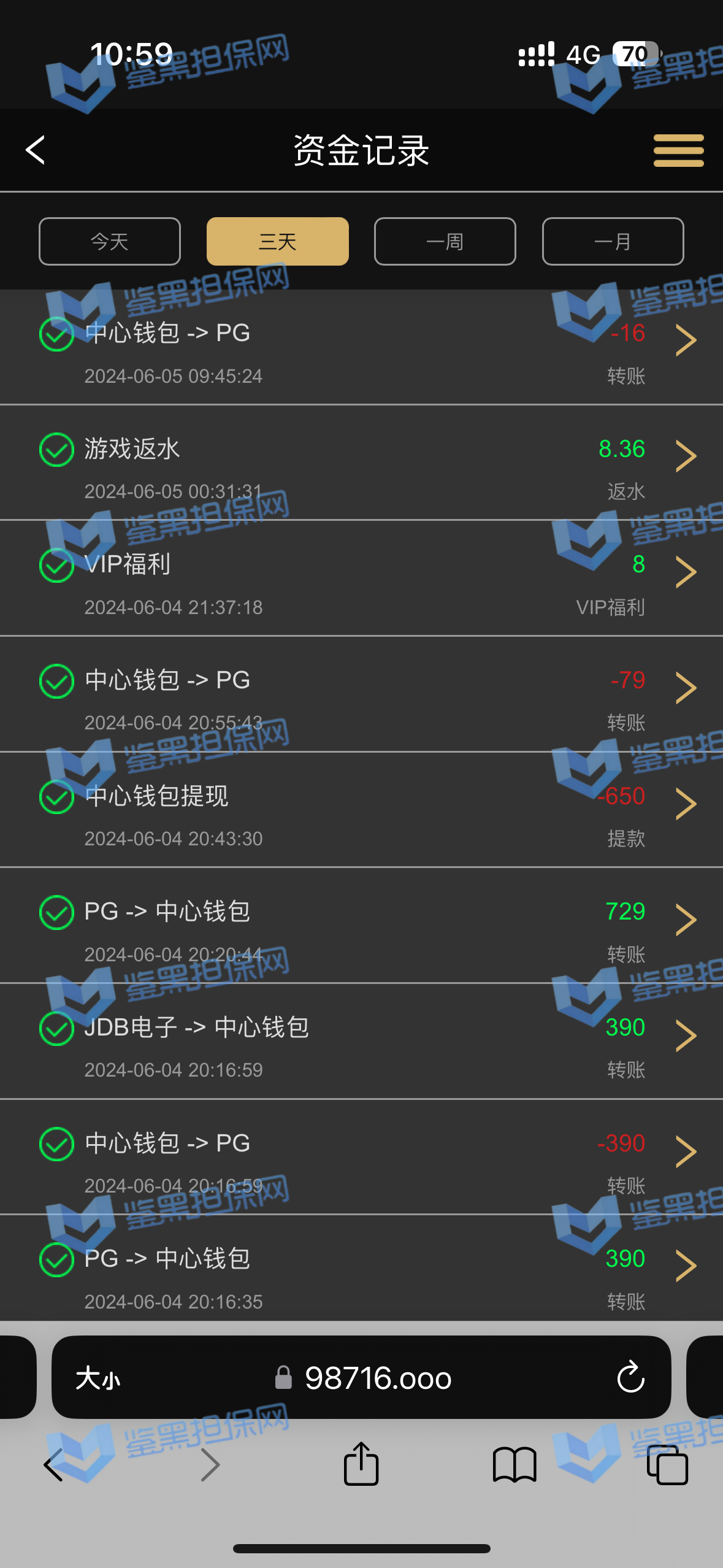Screen dimensions: 723x1568
Task: Open the gold hamburger menu
Action: 678,150
